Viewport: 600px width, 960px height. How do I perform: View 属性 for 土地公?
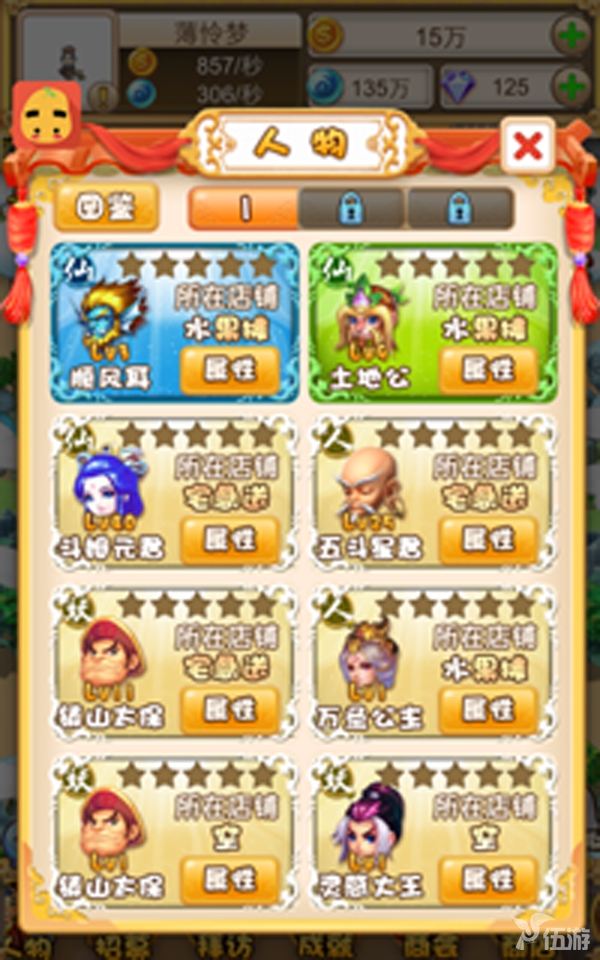pyautogui.click(x=489, y=371)
